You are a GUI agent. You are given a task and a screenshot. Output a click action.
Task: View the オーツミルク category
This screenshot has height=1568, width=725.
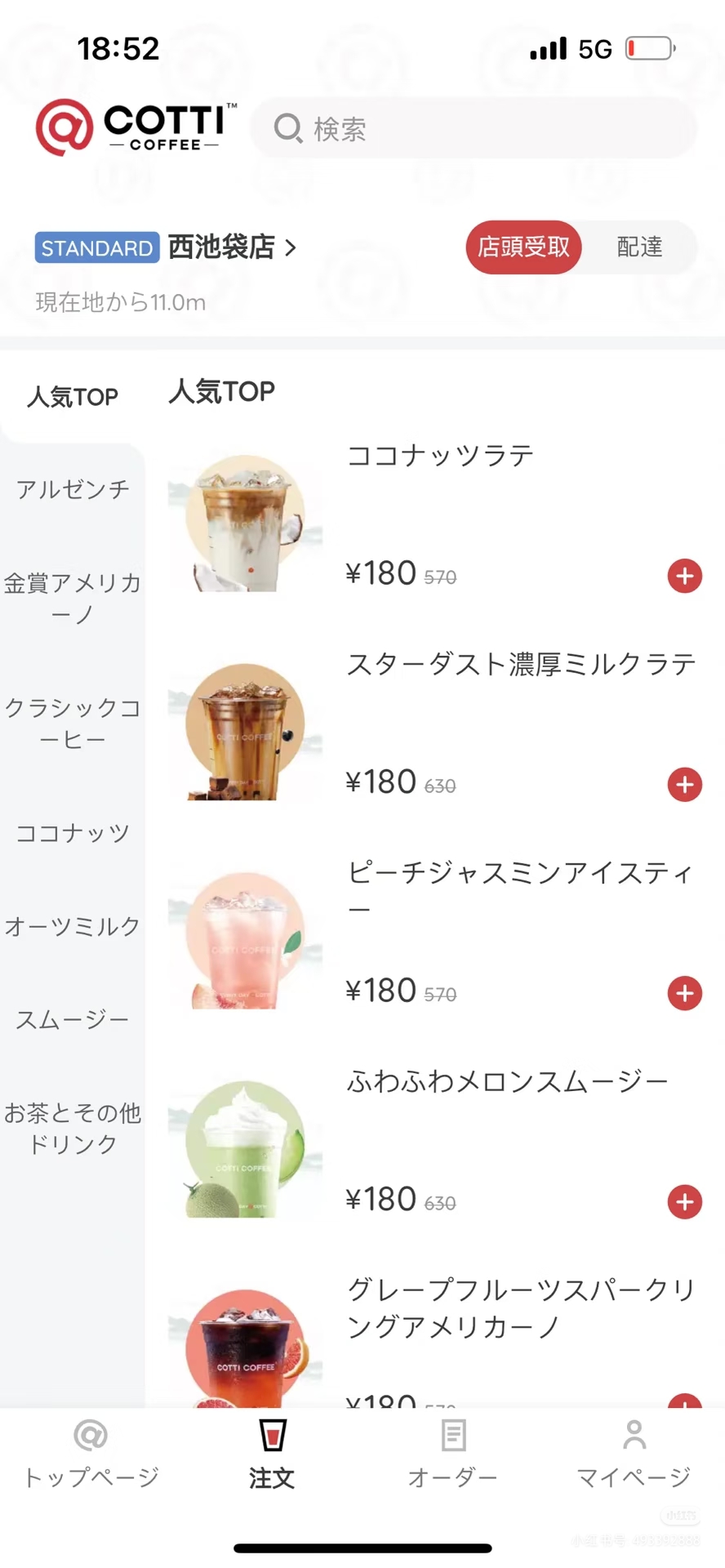(73, 926)
